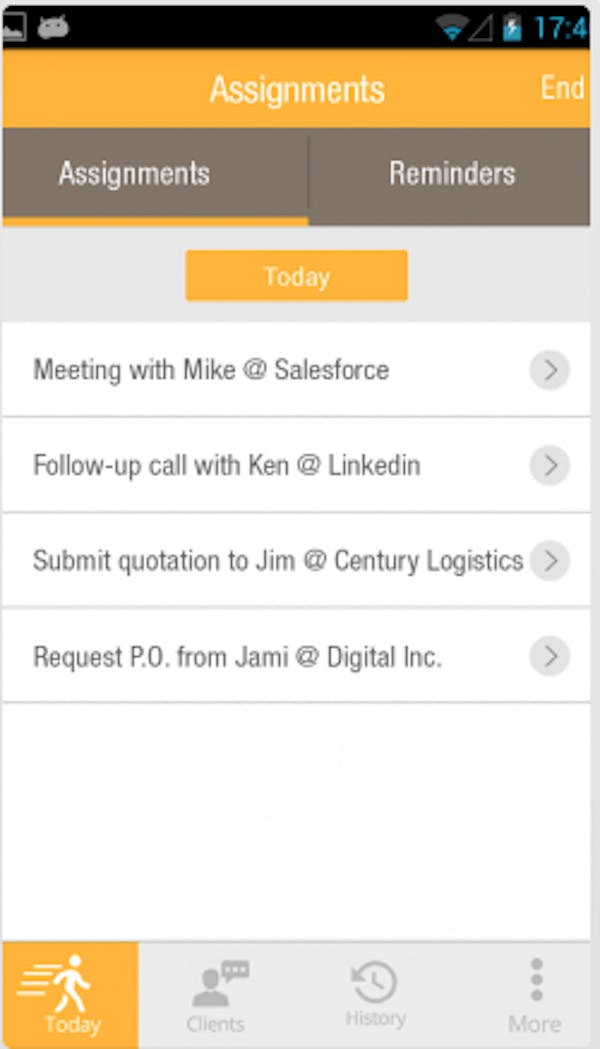This screenshot has width=600, height=1049.
Task: Tap the End button in the header
Action: 562,88
